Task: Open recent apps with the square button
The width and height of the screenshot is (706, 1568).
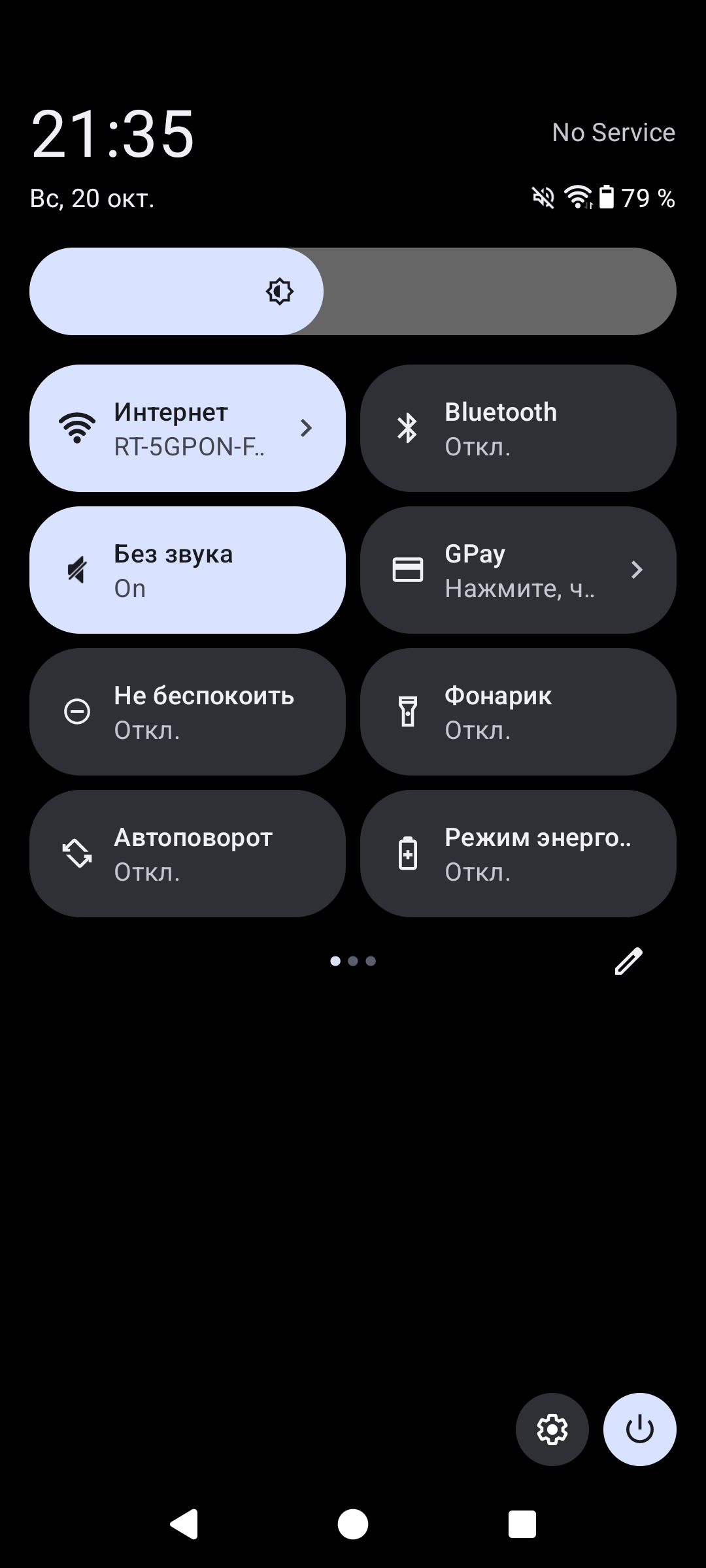Action: 522,1524
